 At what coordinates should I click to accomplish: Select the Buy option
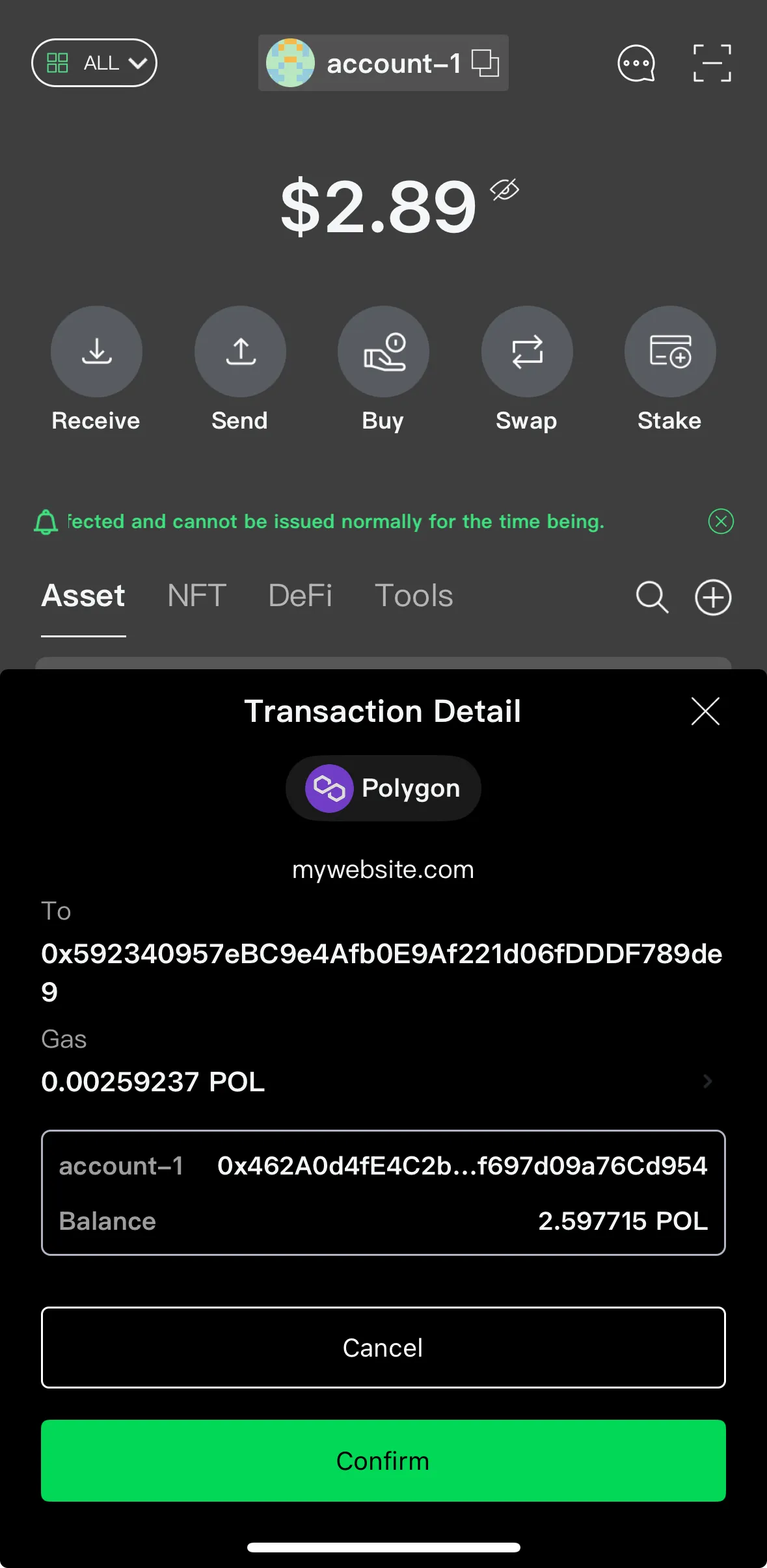pos(383,352)
